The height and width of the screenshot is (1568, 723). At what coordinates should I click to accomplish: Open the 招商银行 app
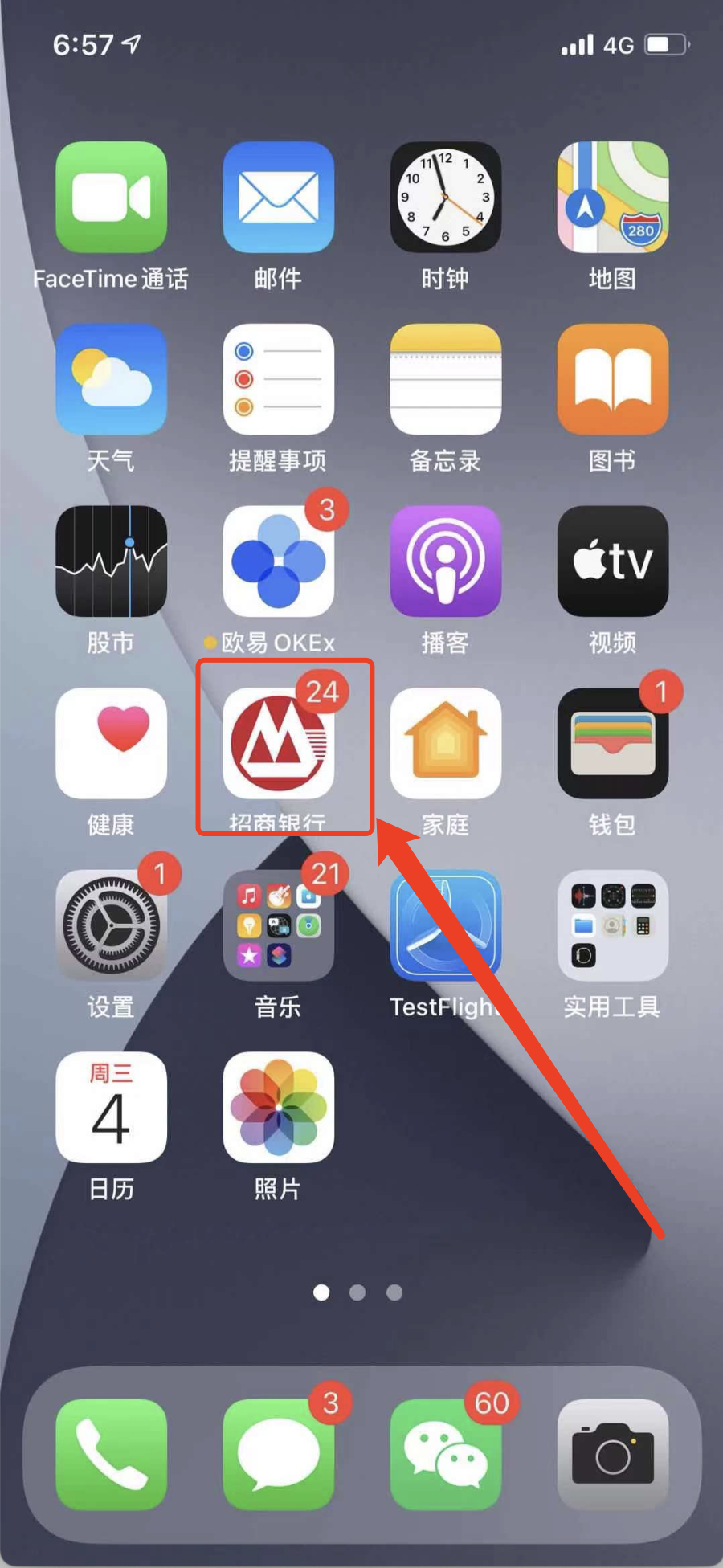pyautogui.click(x=278, y=743)
